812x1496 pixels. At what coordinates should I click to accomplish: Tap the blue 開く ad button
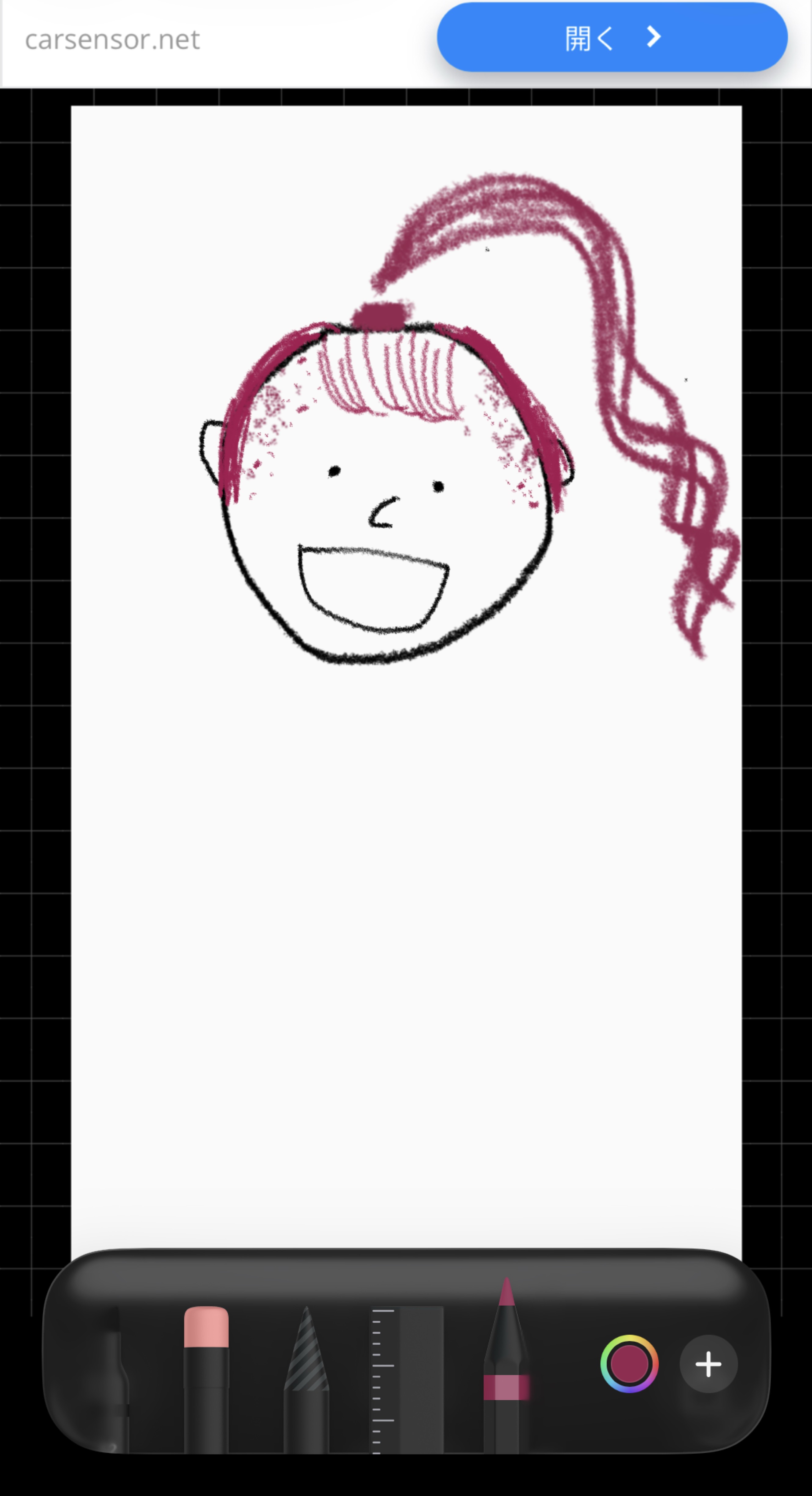point(612,38)
